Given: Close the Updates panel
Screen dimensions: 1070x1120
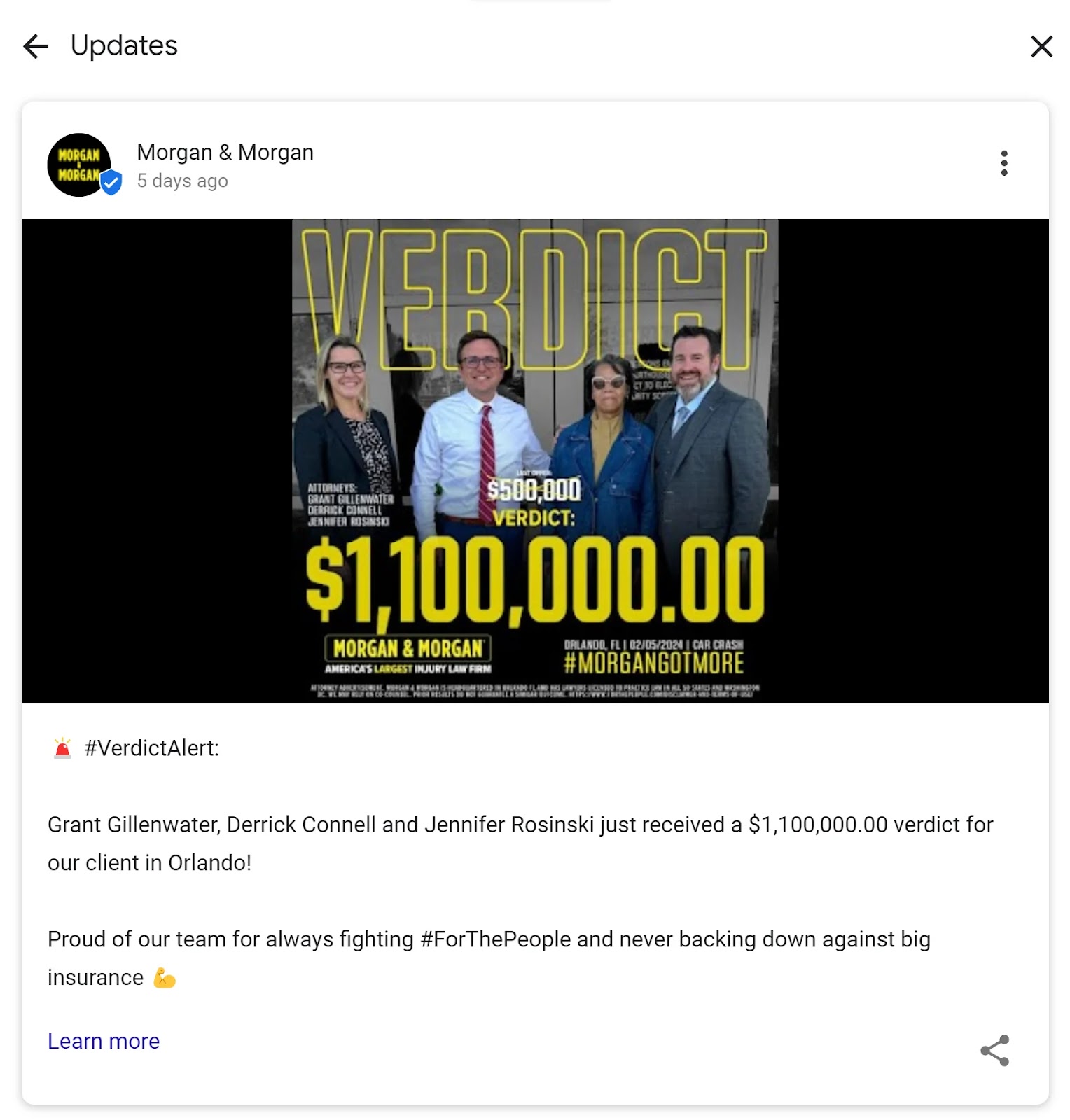Looking at the screenshot, I should pyautogui.click(x=1041, y=47).
